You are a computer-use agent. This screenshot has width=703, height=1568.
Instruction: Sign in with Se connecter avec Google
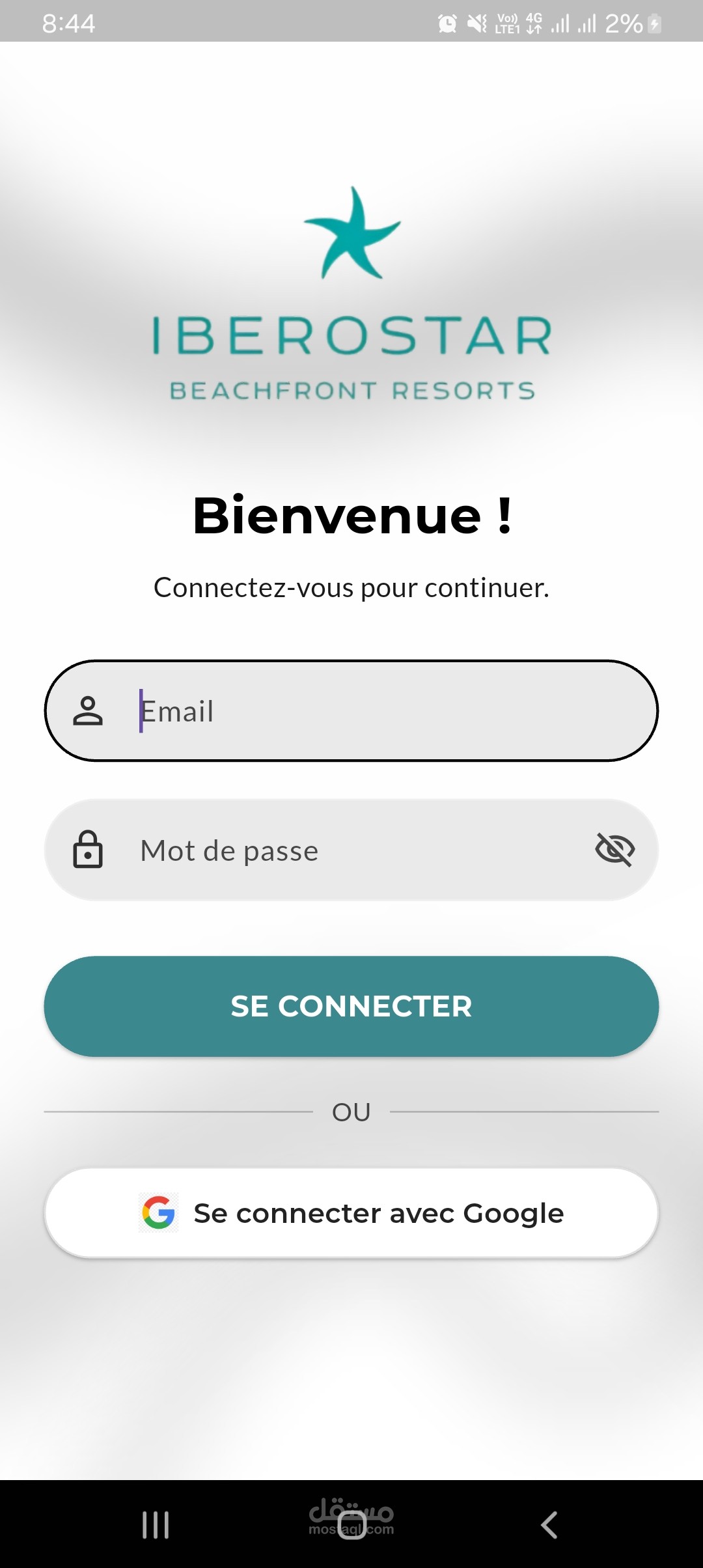[x=351, y=1213]
